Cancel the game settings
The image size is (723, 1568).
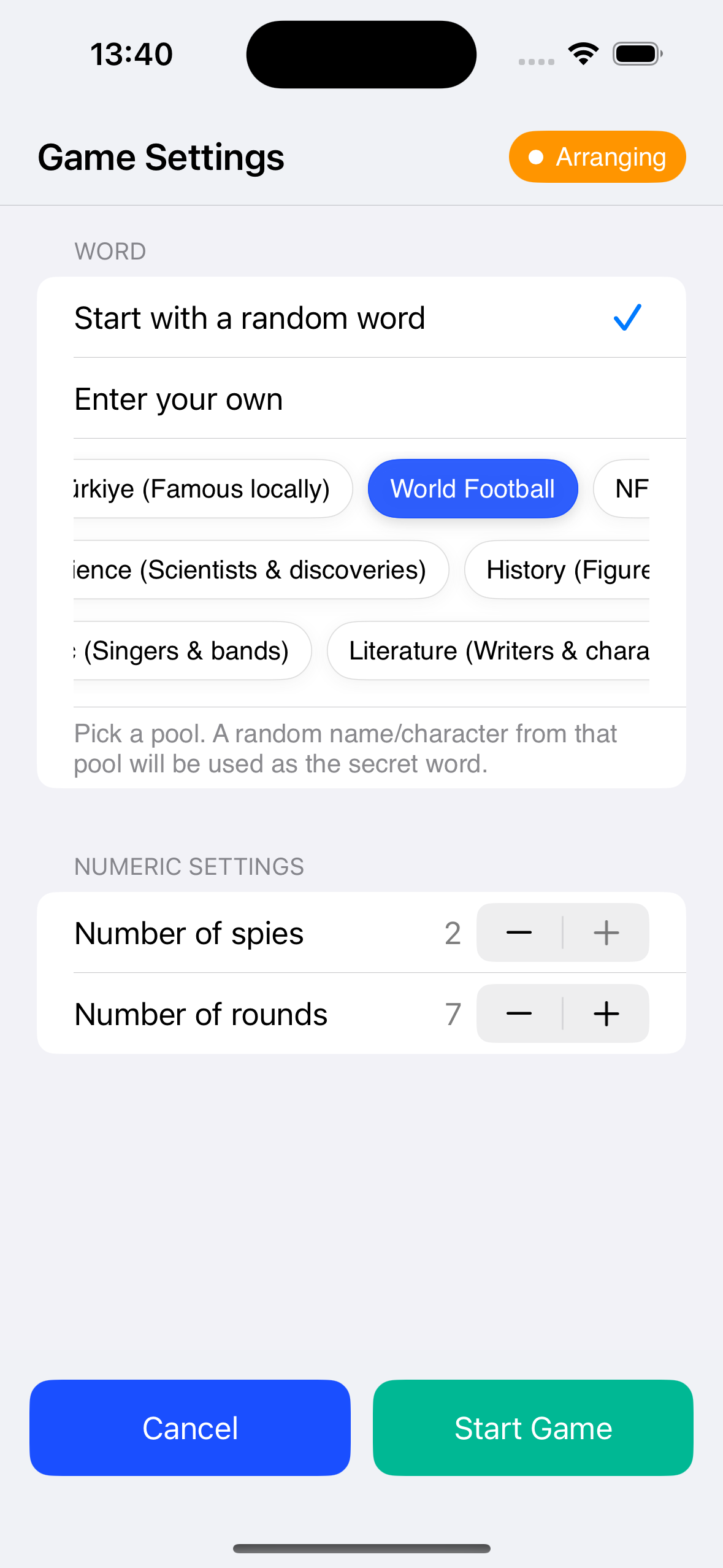click(x=190, y=1428)
